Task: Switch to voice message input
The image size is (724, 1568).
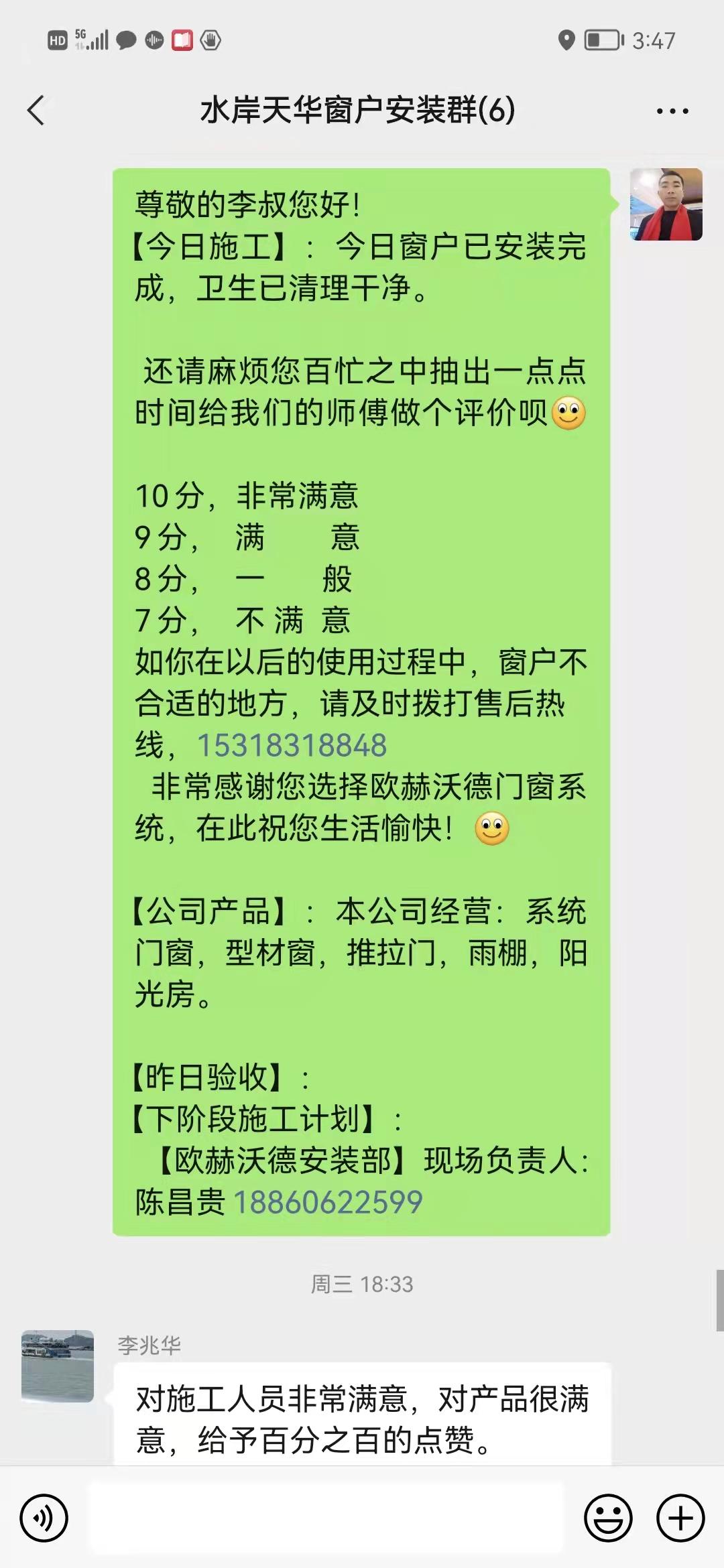Action: [44, 1518]
